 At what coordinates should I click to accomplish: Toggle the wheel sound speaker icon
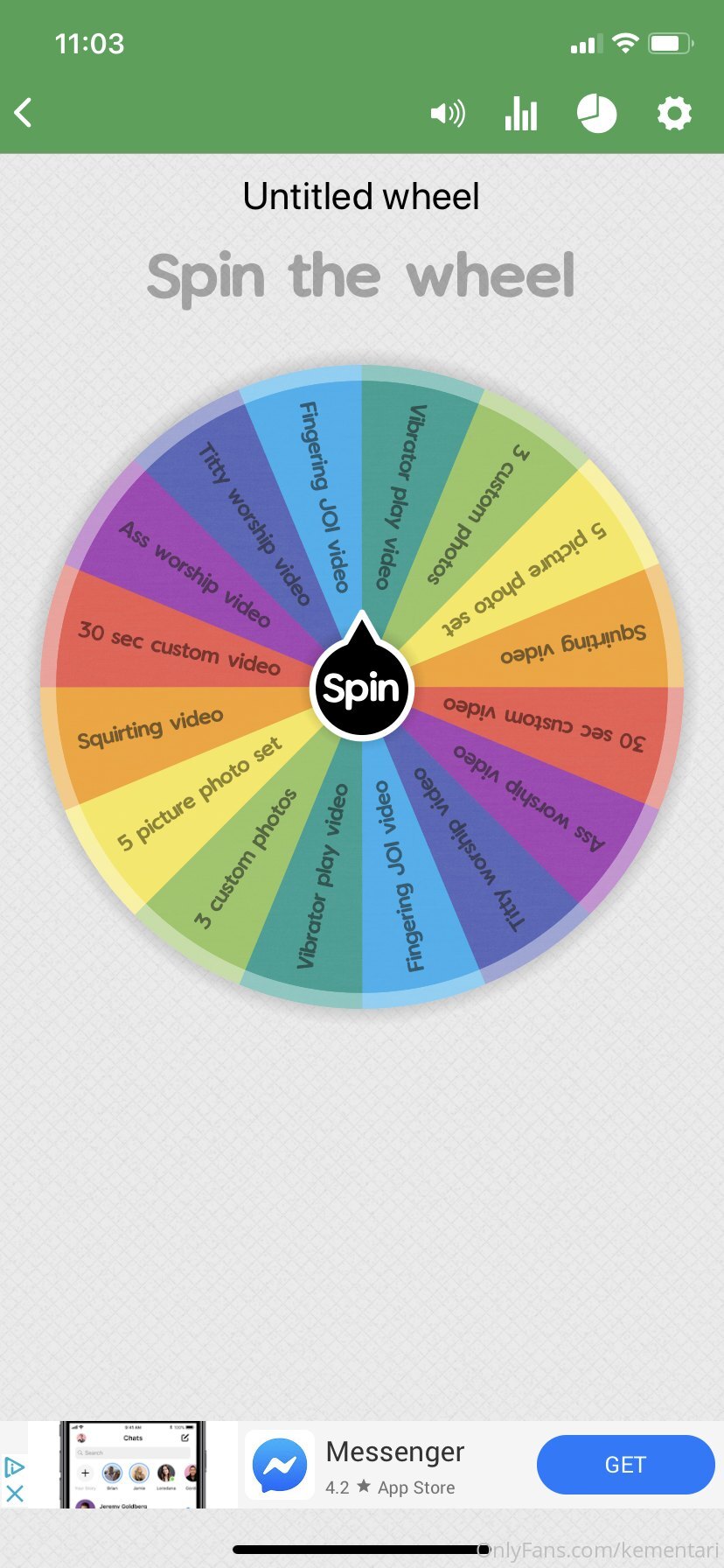448,114
